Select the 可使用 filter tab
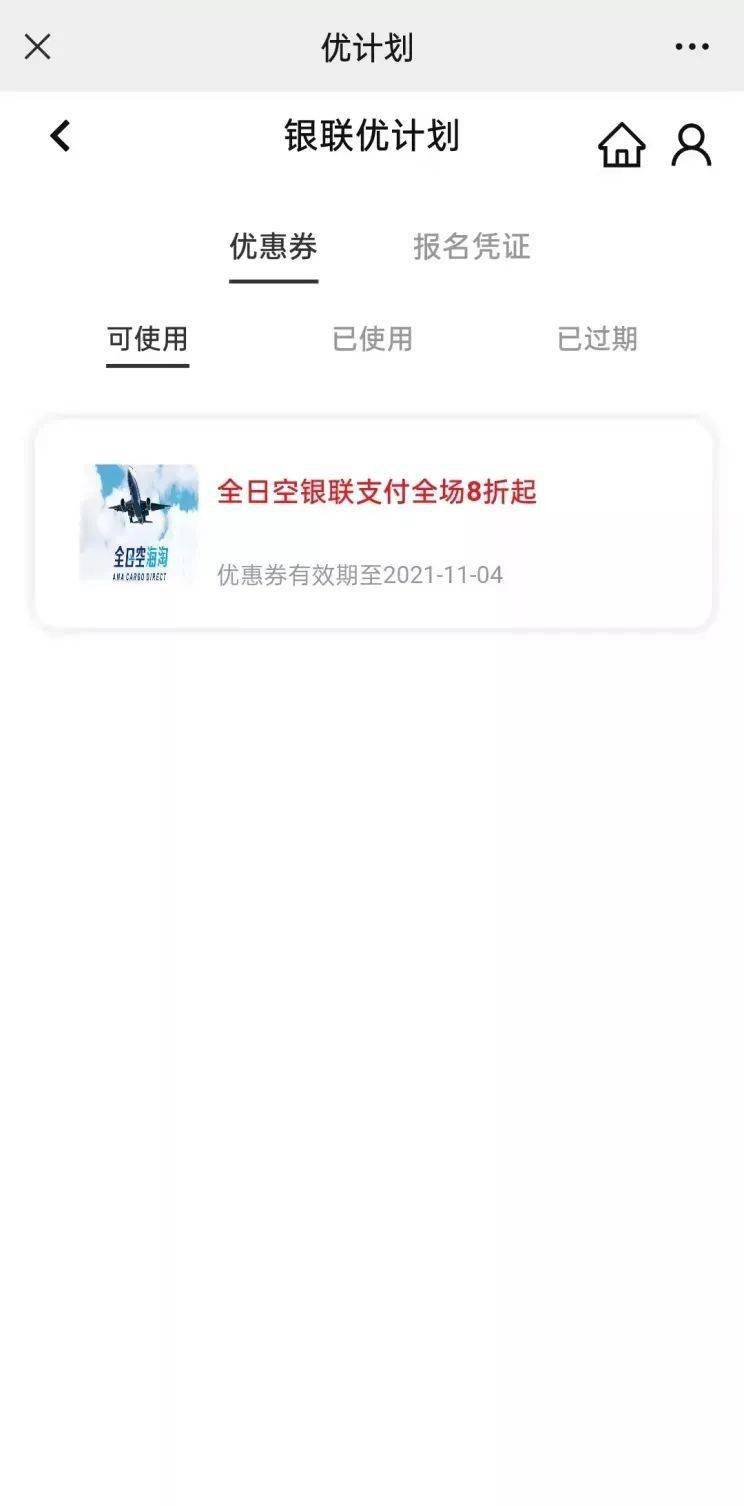This screenshot has width=744, height=1506. pyautogui.click(x=148, y=338)
